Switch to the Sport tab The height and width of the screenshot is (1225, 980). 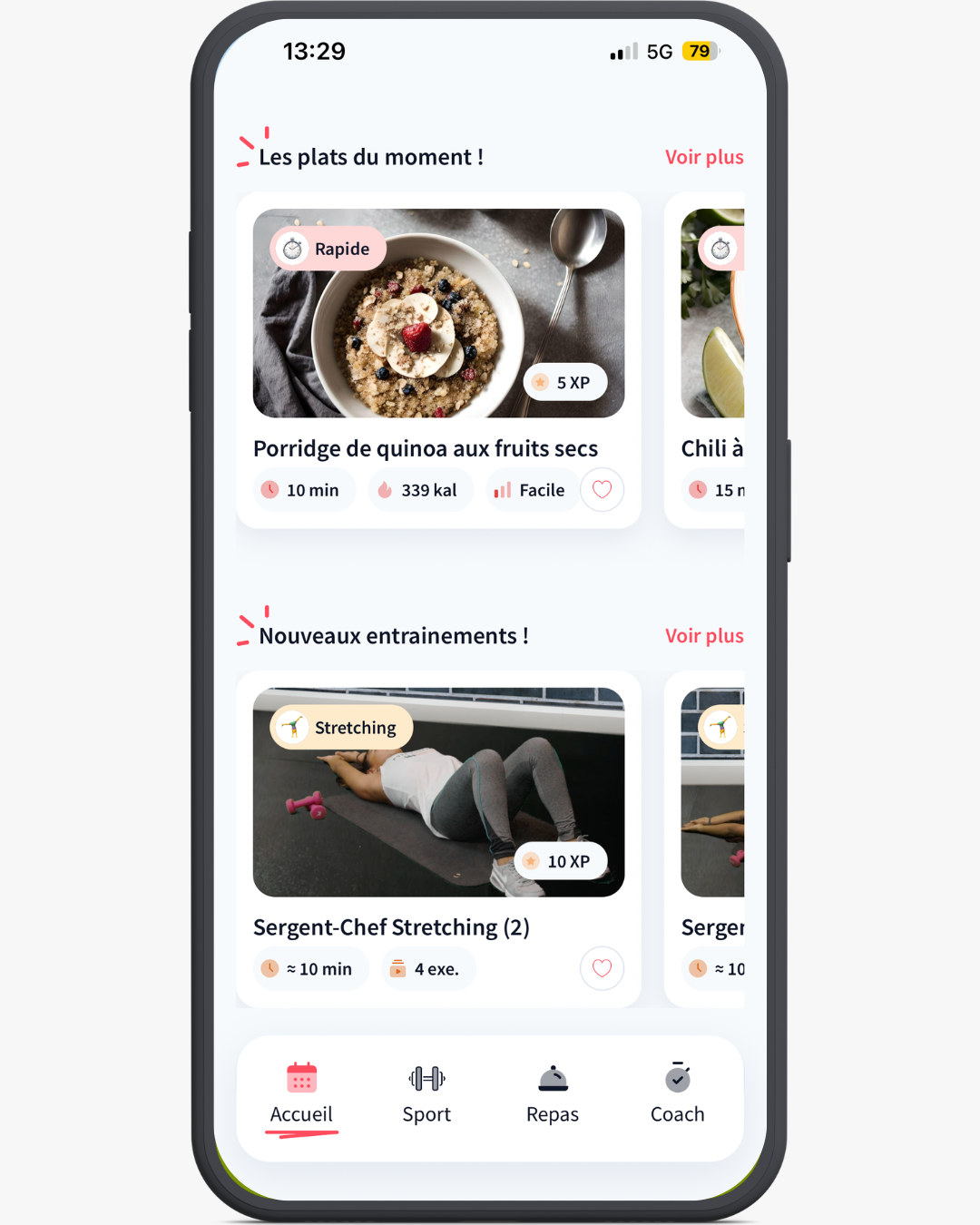(x=426, y=1095)
